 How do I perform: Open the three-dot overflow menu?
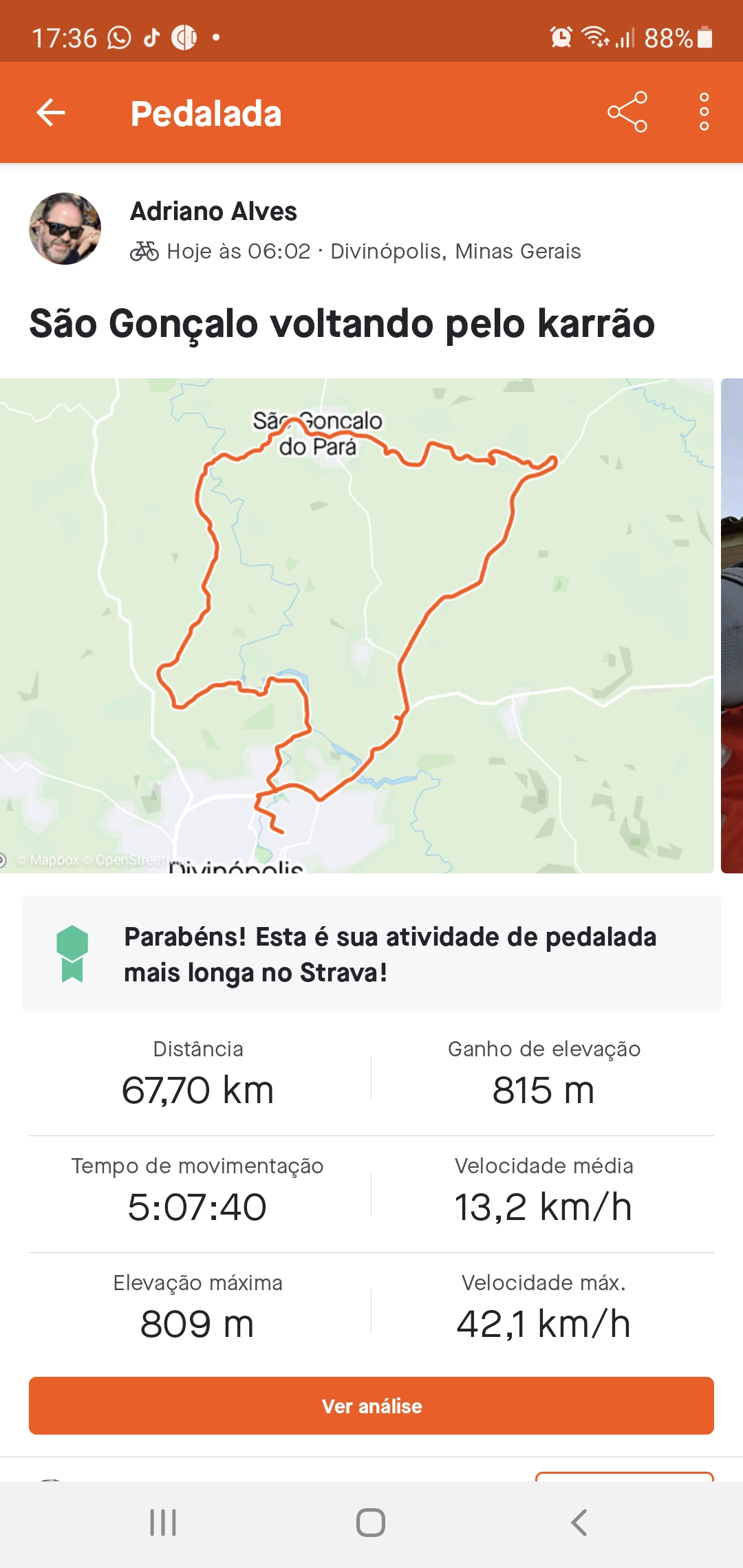tap(704, 111)
